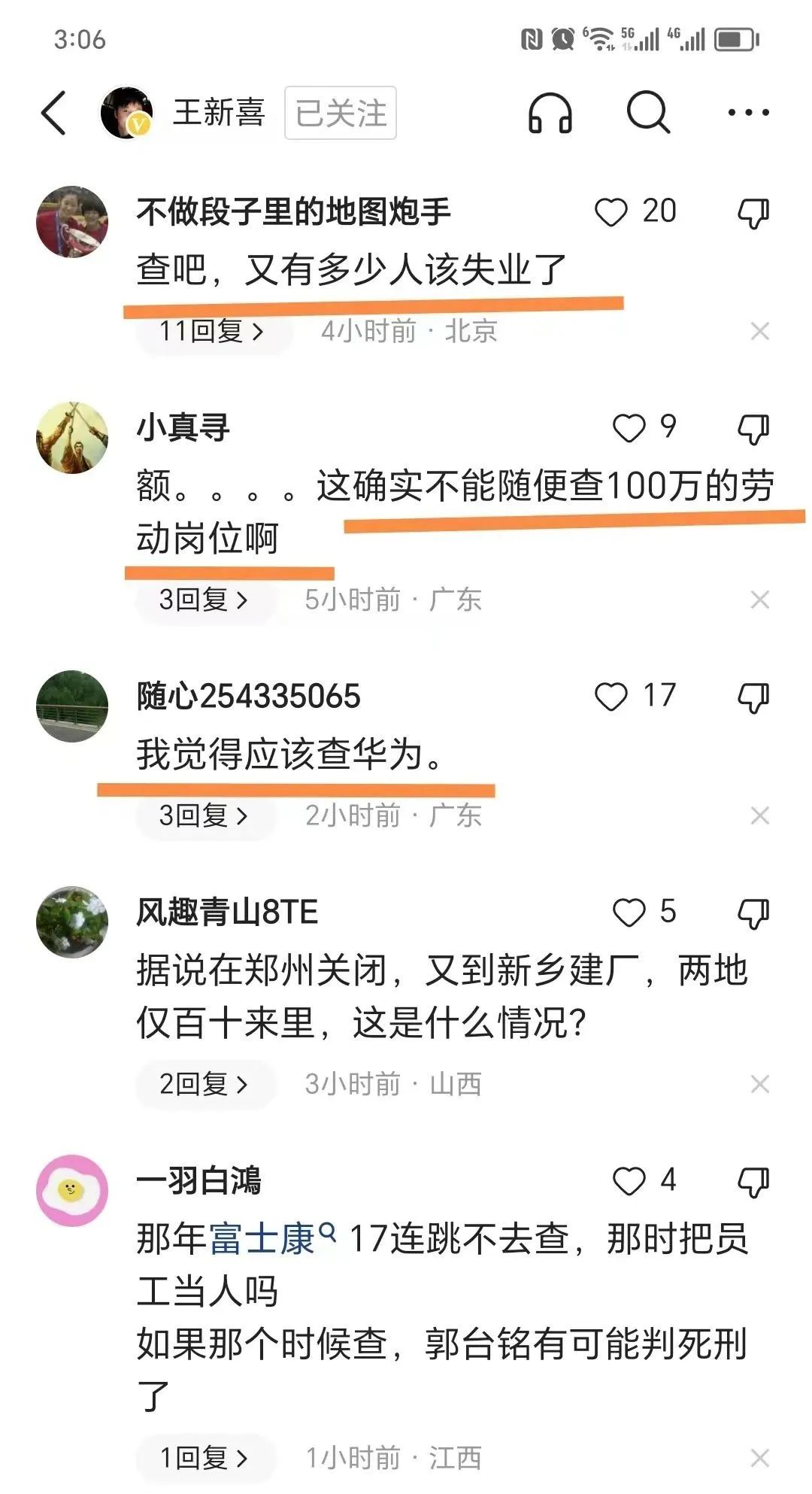The height and width of the screenshot is (1494, 812).
Task: View the 2回复 replies under 风趣青山8TE
Action: [x=204, y=1084]
